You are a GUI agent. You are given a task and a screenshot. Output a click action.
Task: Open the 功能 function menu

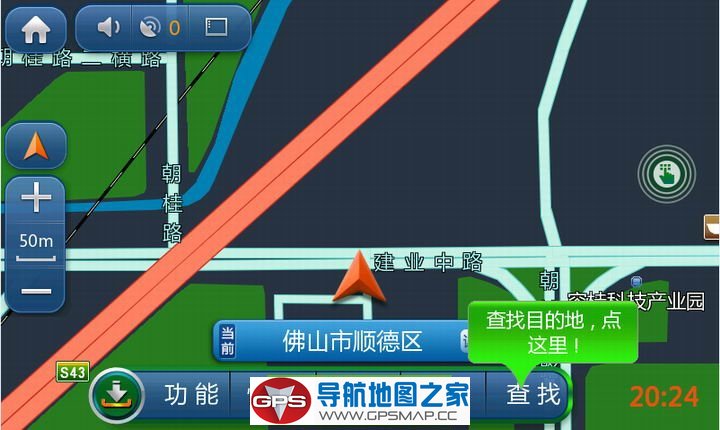(191, 394)
